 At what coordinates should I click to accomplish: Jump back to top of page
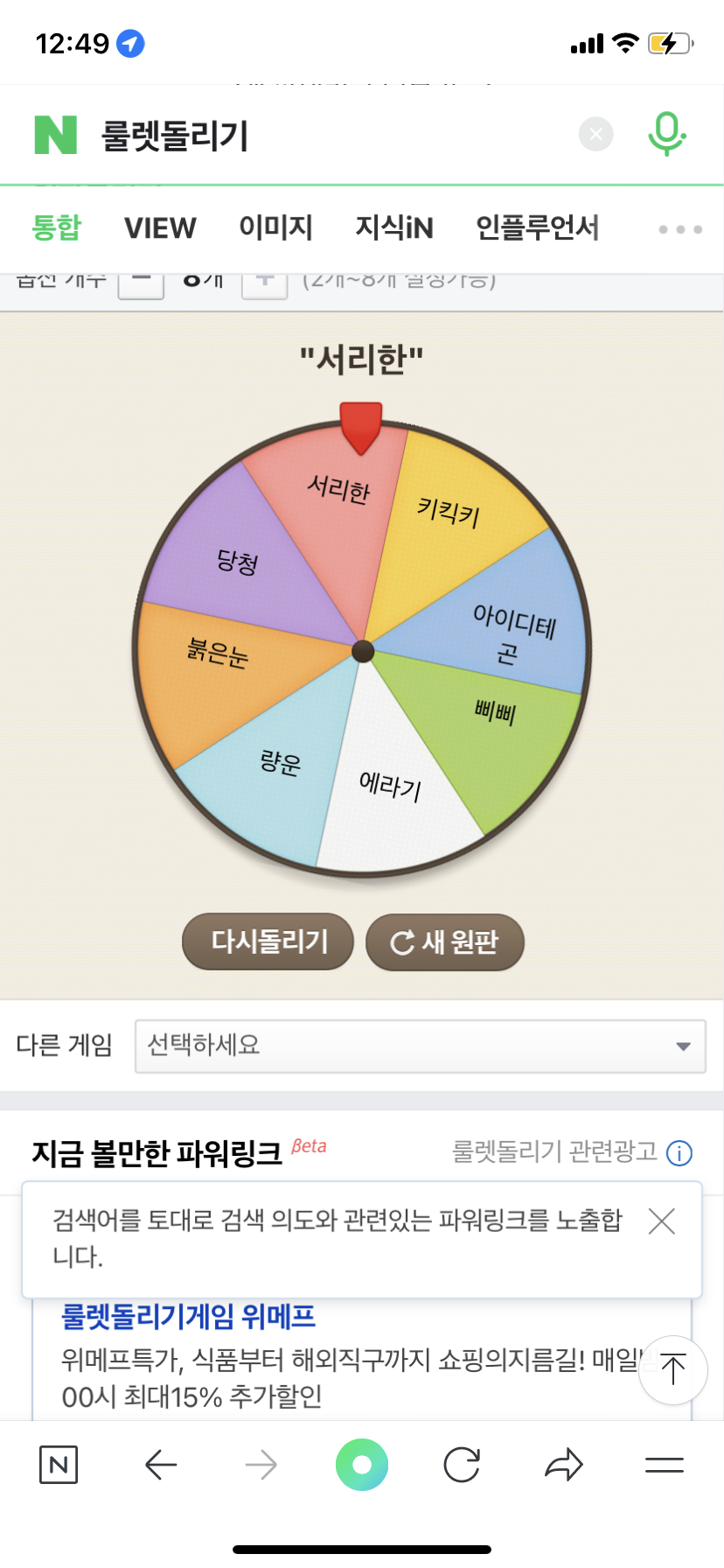tap(672, 1369)
